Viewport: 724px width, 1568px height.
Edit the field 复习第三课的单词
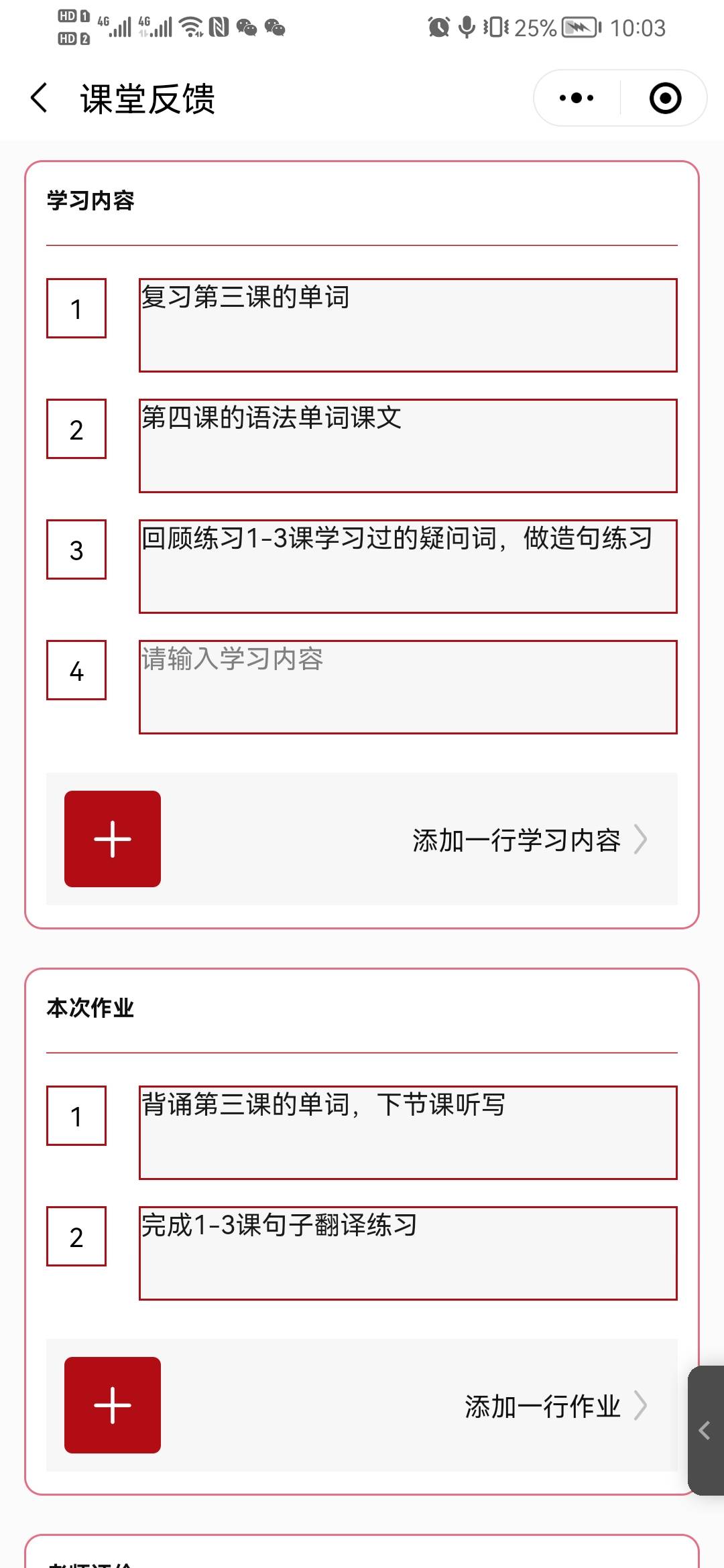[x=408, y=326]
